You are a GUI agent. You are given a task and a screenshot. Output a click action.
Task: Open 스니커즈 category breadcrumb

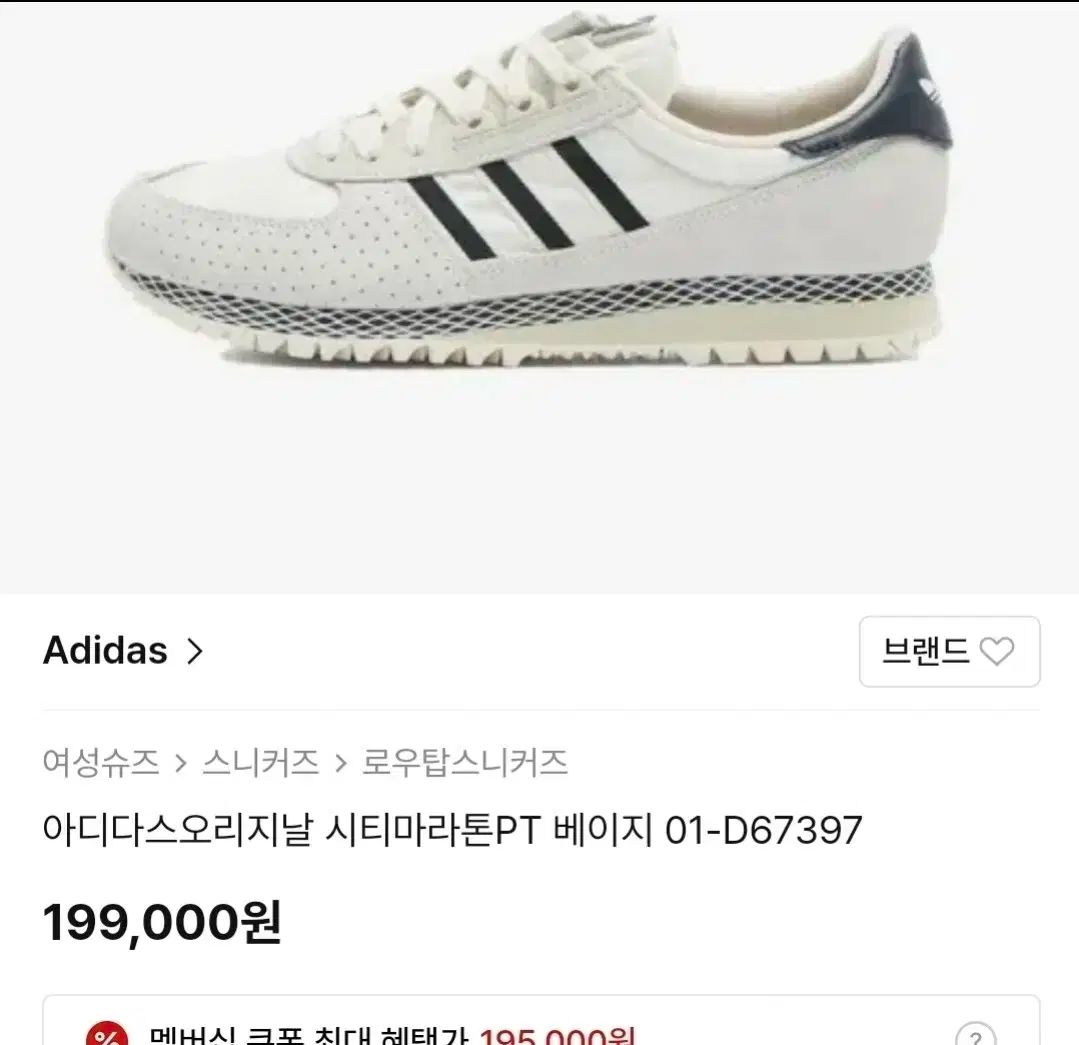tap(260, 763)
